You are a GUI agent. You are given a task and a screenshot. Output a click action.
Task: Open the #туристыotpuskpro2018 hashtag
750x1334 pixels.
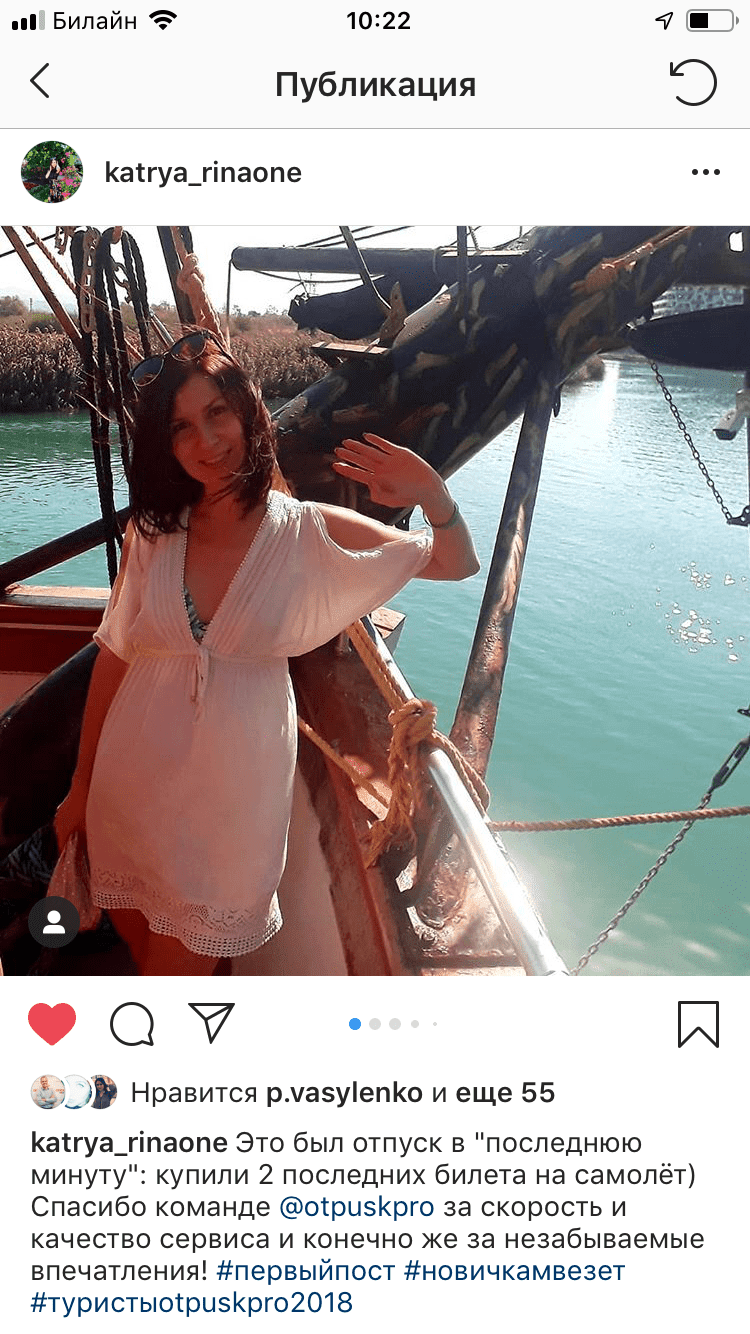[x=191, y=1303]
